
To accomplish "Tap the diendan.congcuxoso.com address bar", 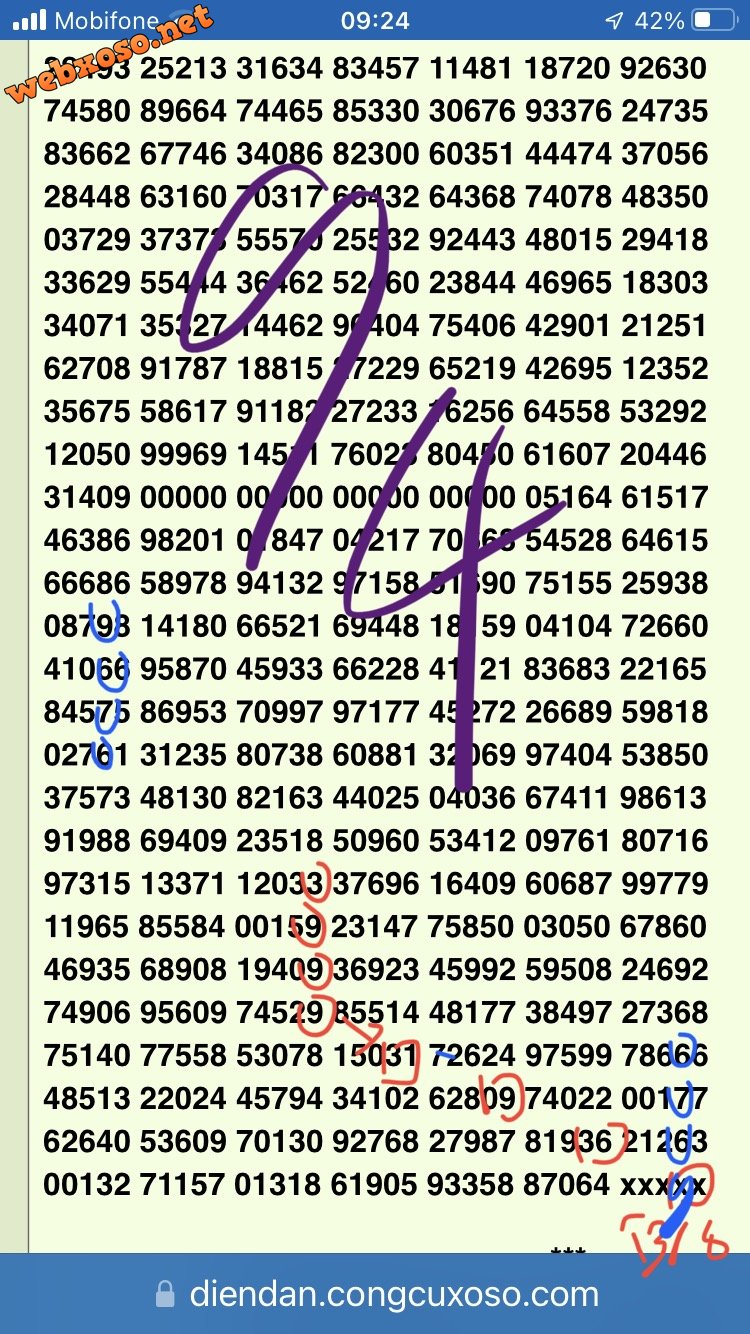I will tap(378, 1295).
